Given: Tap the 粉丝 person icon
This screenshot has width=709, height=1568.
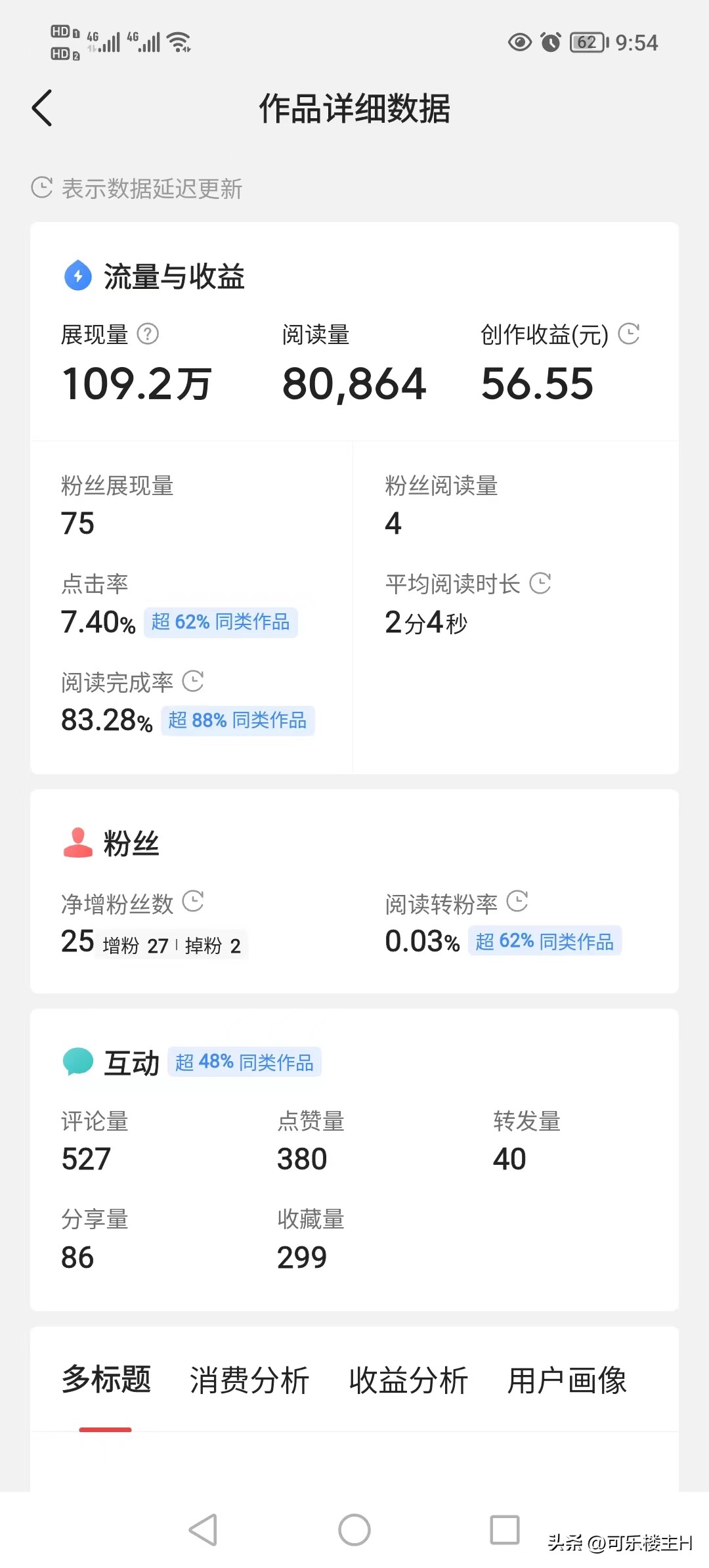Looking at the screenshot, I should (77, 842).
